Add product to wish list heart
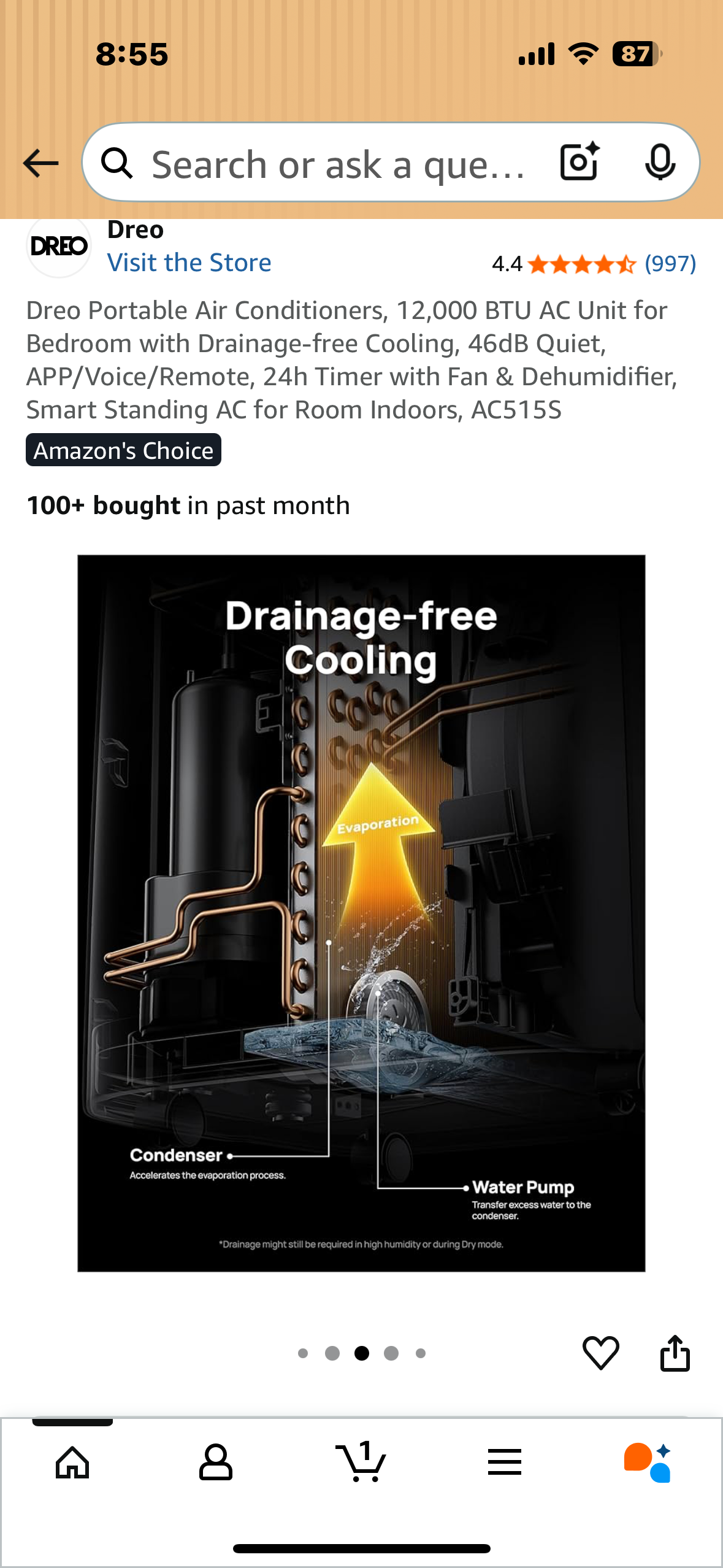The image size is (723, 1568). pos(600,1353)
